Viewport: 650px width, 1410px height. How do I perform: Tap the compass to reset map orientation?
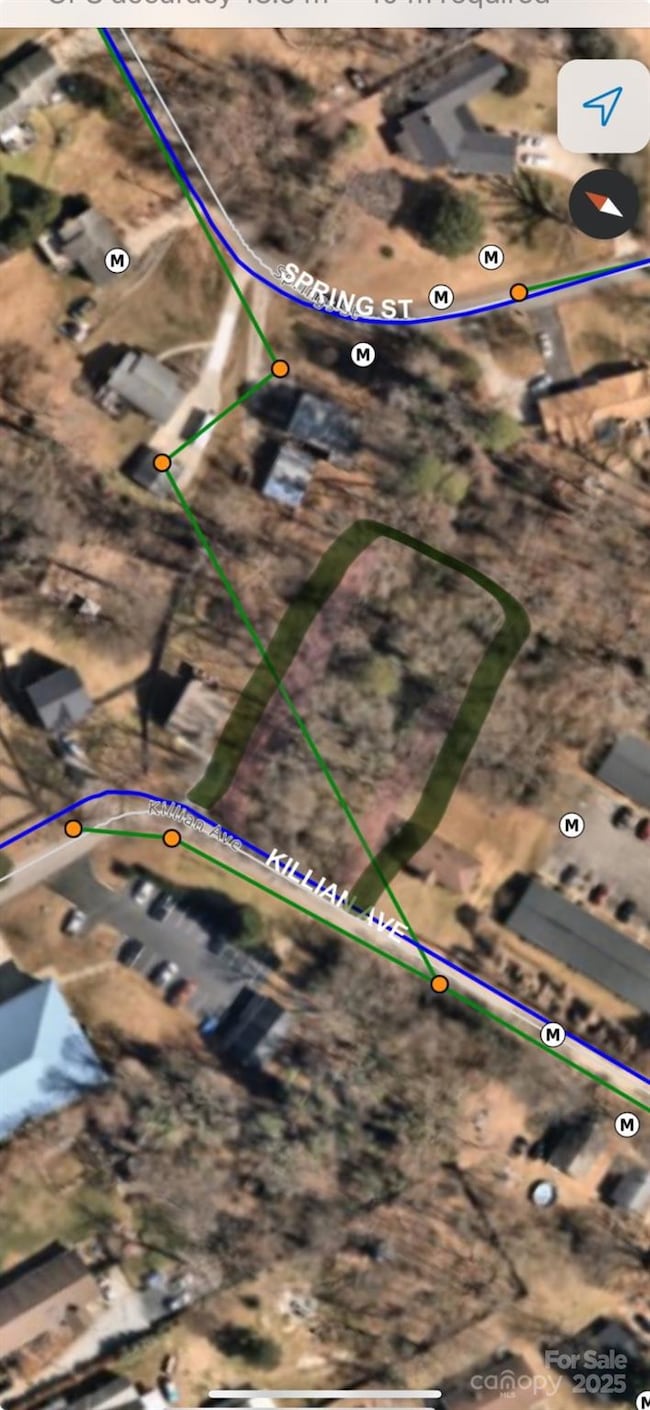point(603,204)
